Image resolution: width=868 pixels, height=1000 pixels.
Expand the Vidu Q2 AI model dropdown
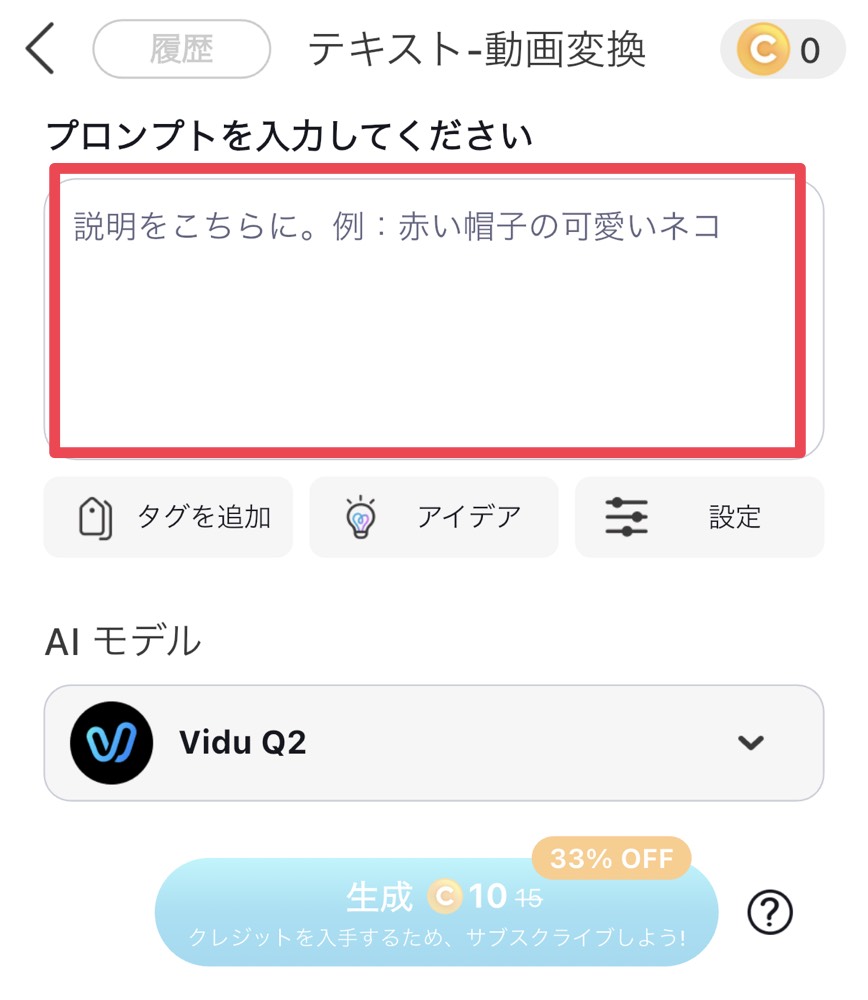point(433,743)
